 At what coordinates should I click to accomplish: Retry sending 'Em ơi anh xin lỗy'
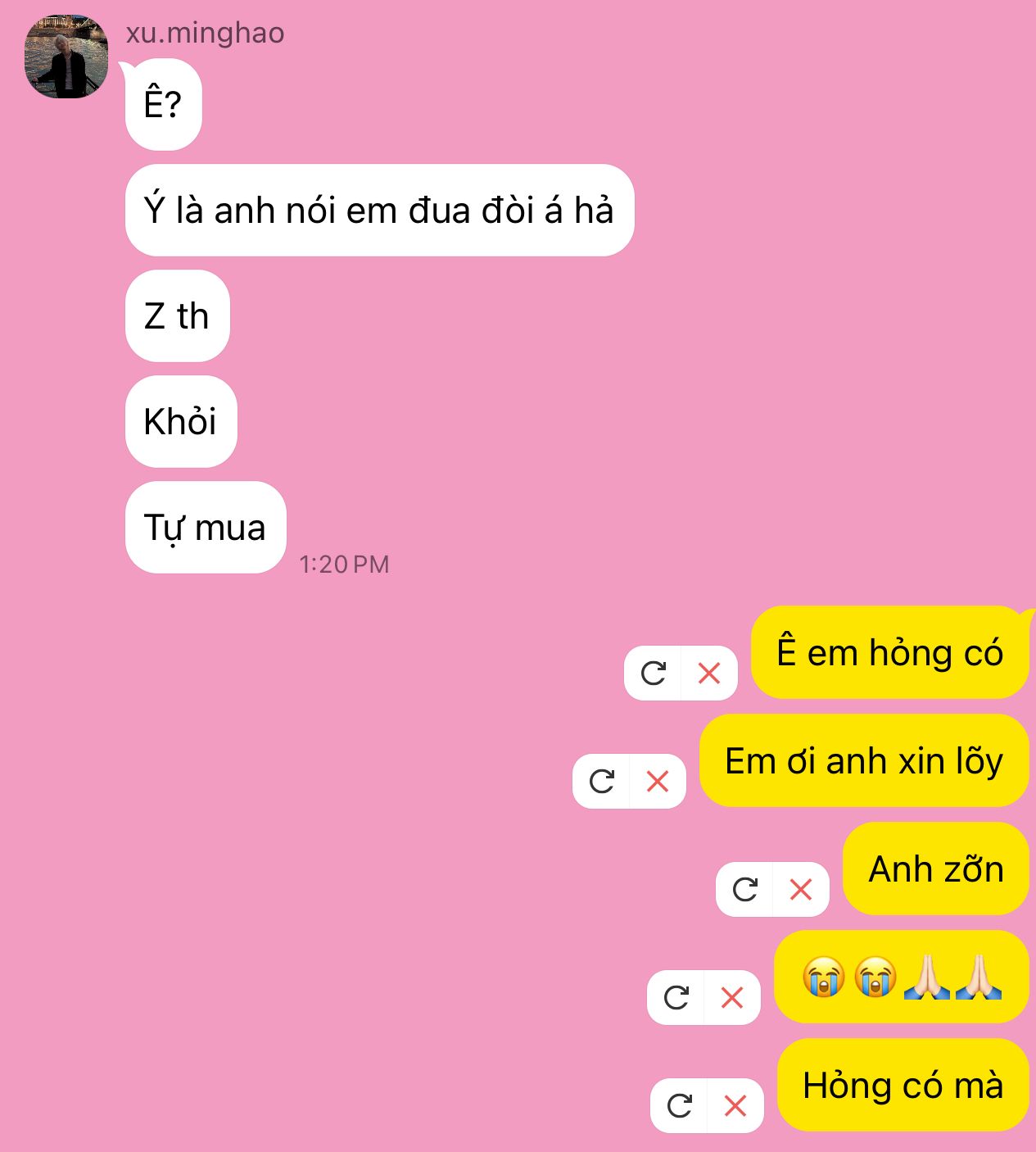click(602, 782)
